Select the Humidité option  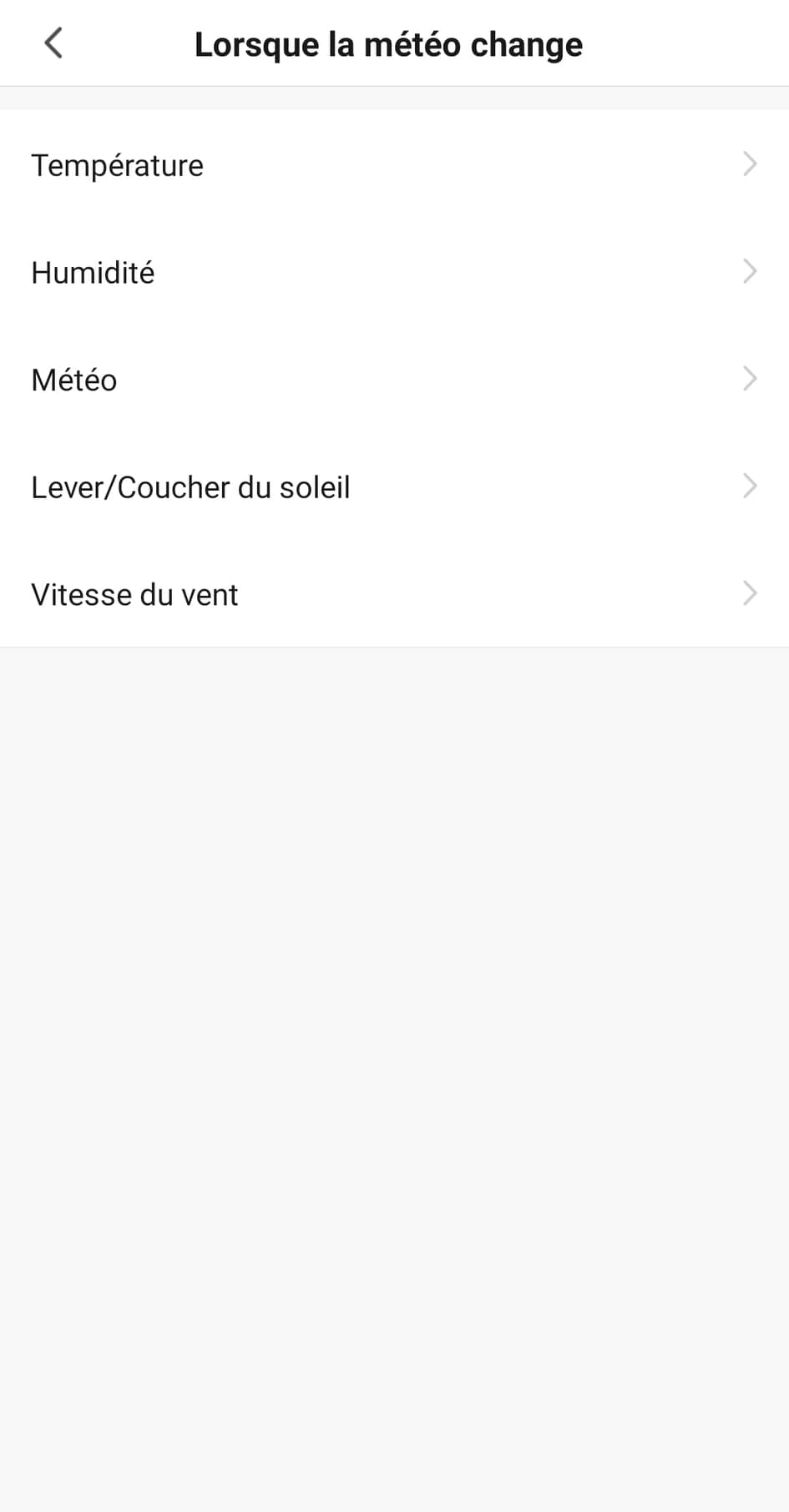tap(394, 272)
